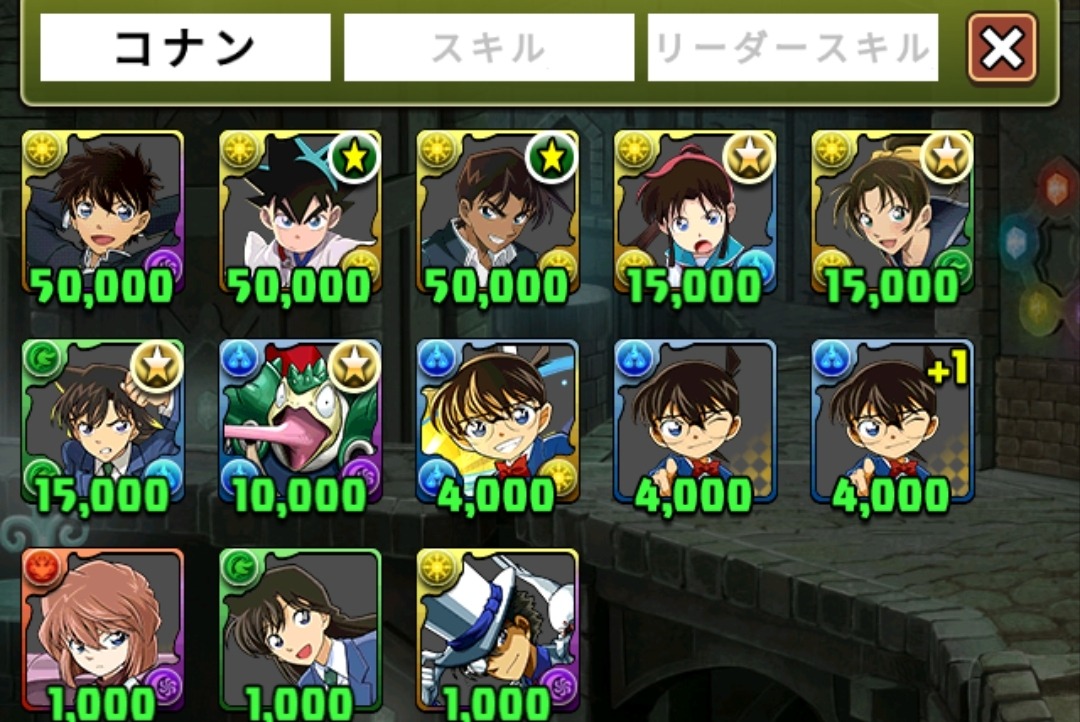Image resolution: width=1080 pixels, height=722 pixels.
Task: Select the green frog monster 10,000 tile
Action: tap(299, 420)
